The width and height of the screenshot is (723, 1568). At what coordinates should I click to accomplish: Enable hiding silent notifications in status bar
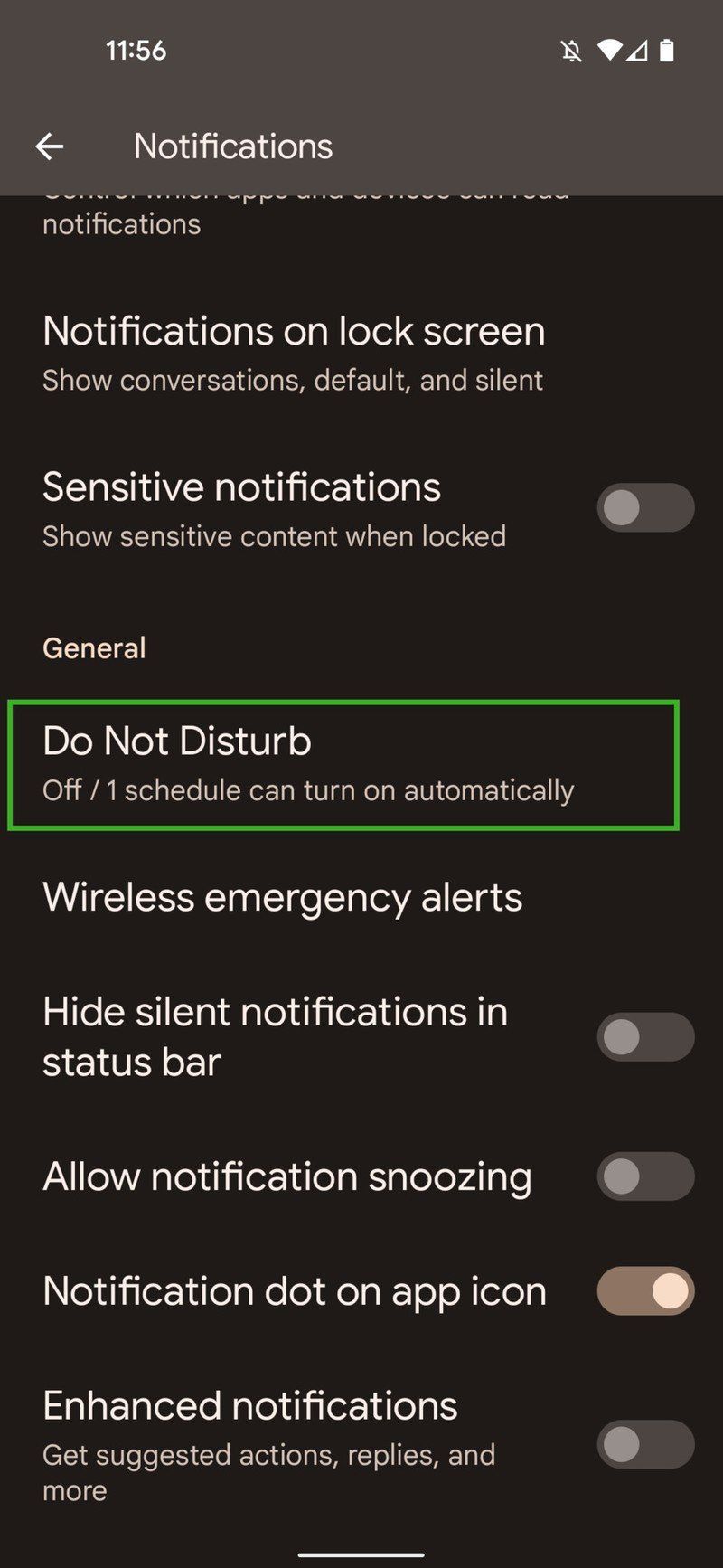(x=644, y=1036)
